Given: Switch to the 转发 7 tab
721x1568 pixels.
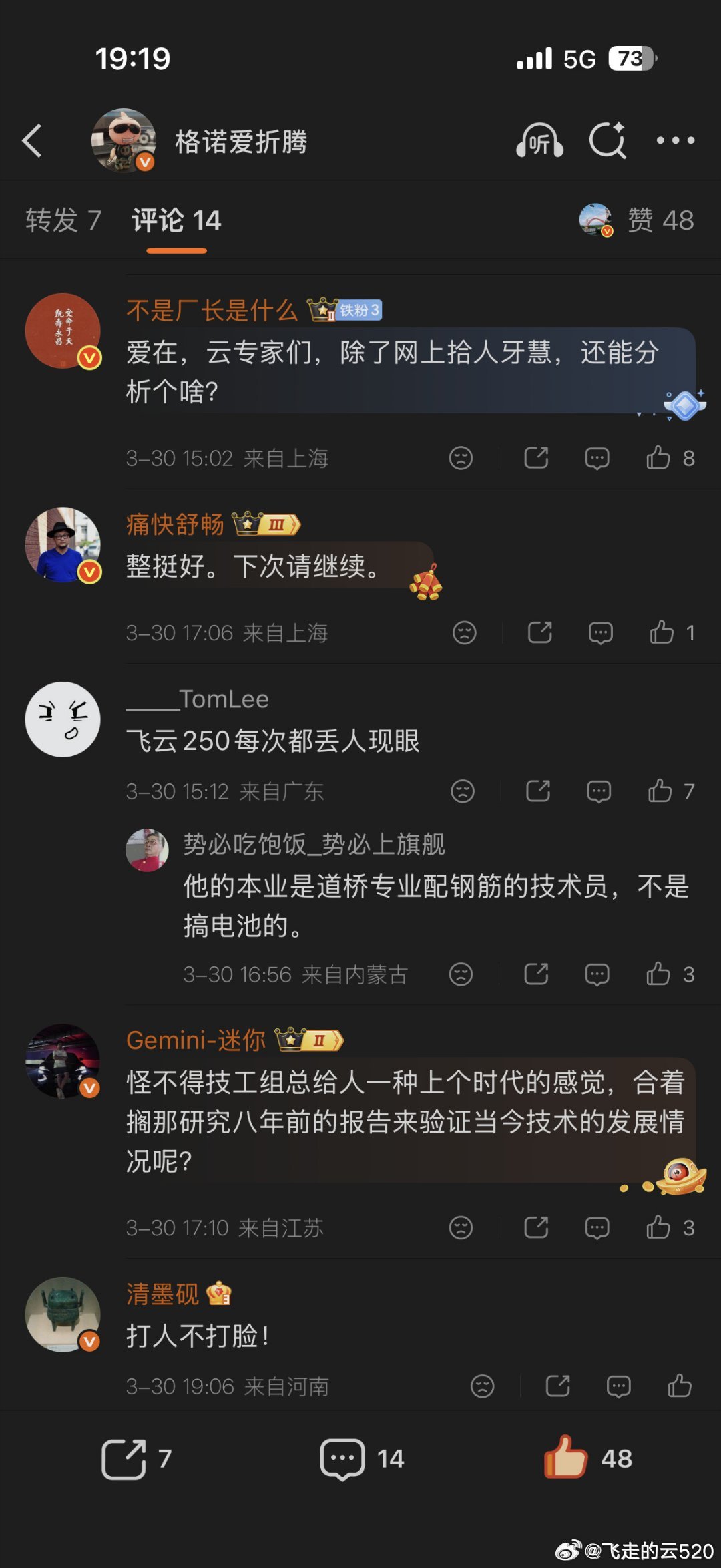Looking at the screenshot, I should click(x=63, y=222).
